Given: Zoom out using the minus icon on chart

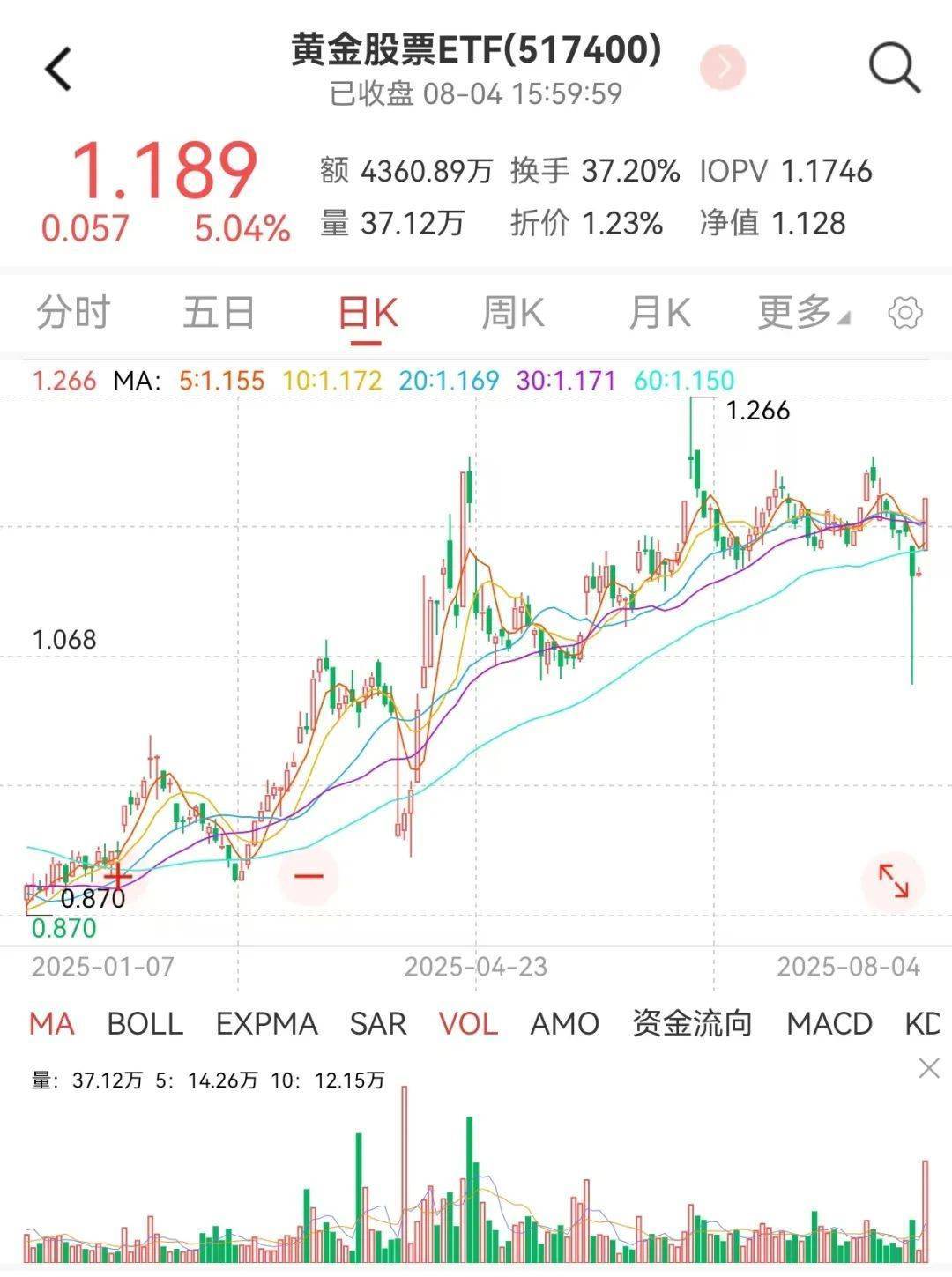Looking at the screenshot, I should pos(306,877).
